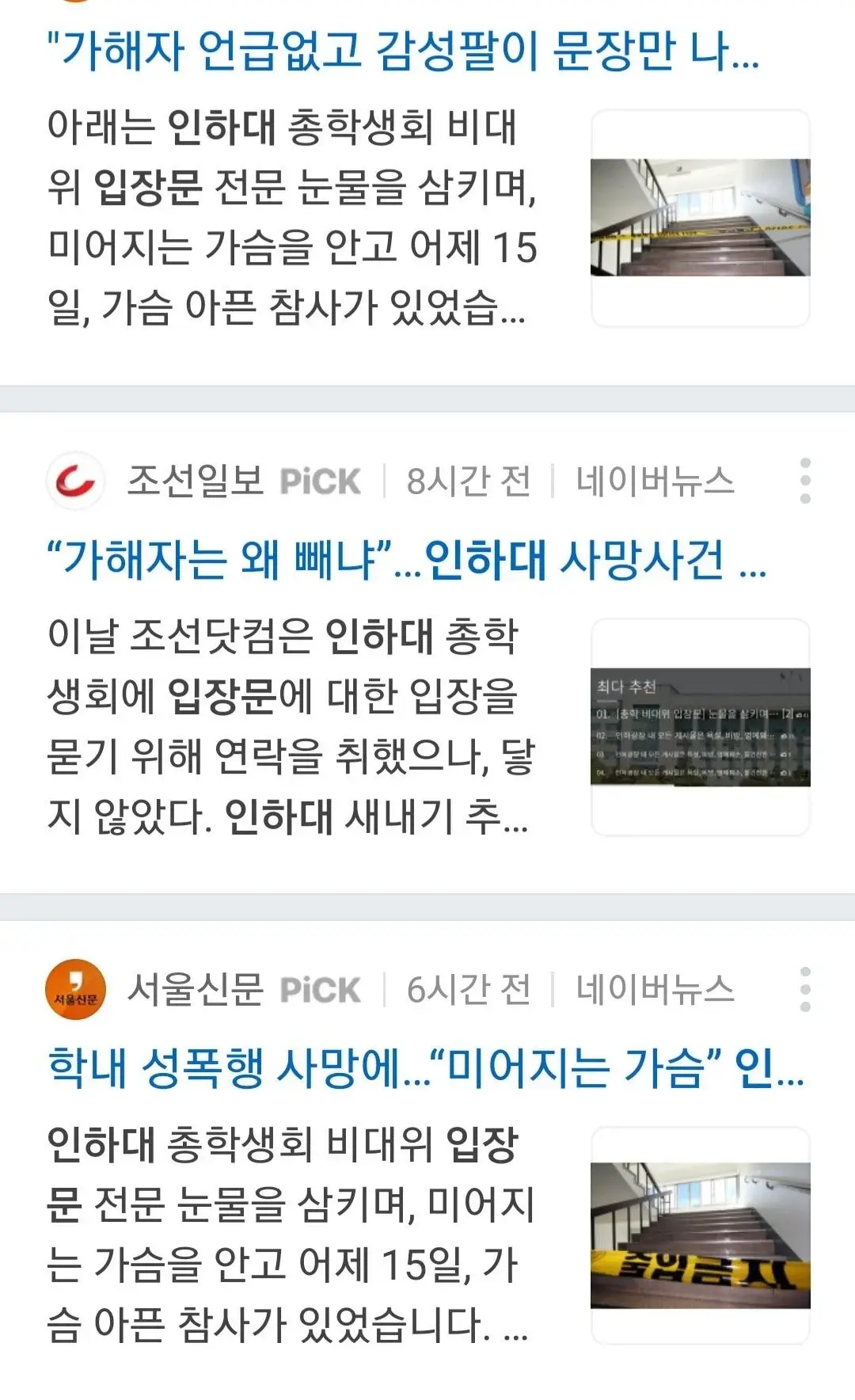Click the PiCK badge next to 서울신문

[x=321, y=989]
